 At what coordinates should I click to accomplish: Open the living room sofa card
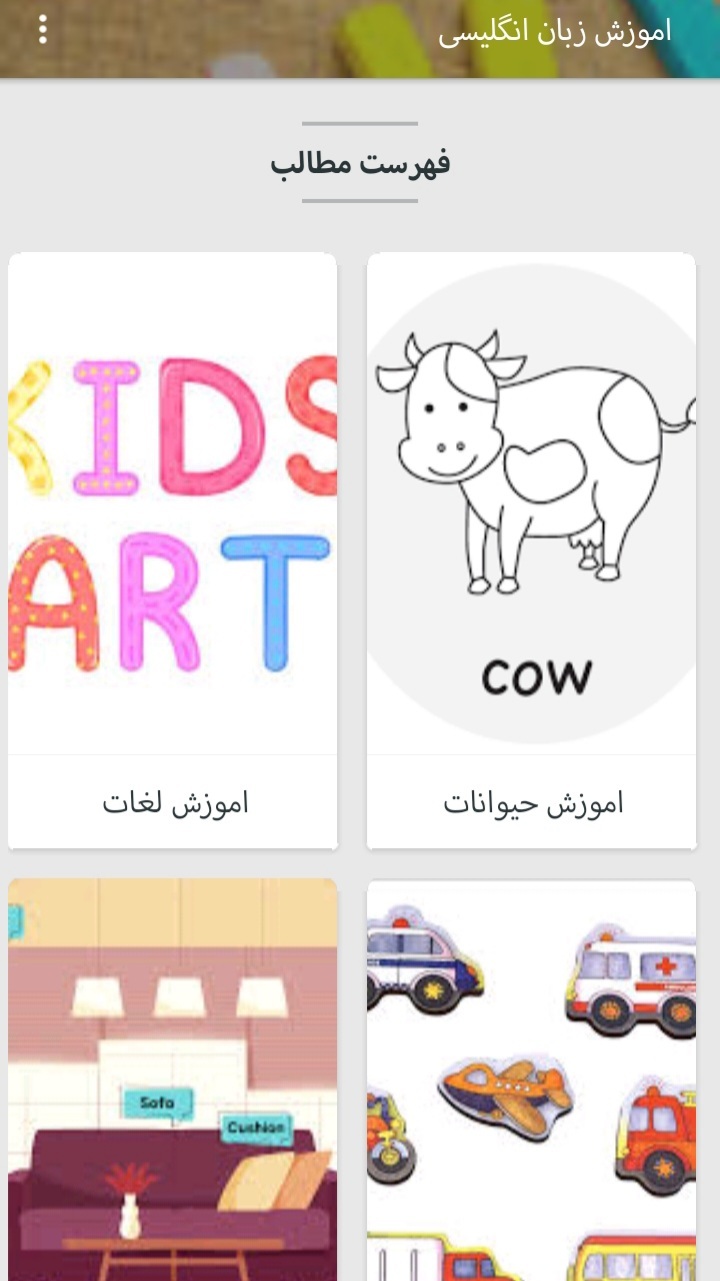pyautogui.click(x=173, y=1080)
